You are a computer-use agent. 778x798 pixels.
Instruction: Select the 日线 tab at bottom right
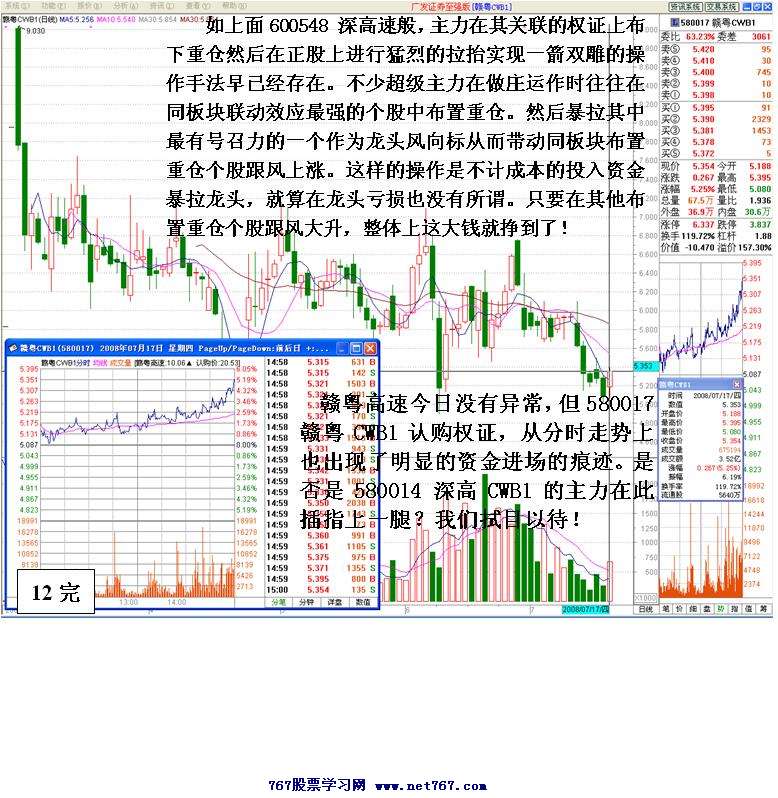click(x=647, y=608)
